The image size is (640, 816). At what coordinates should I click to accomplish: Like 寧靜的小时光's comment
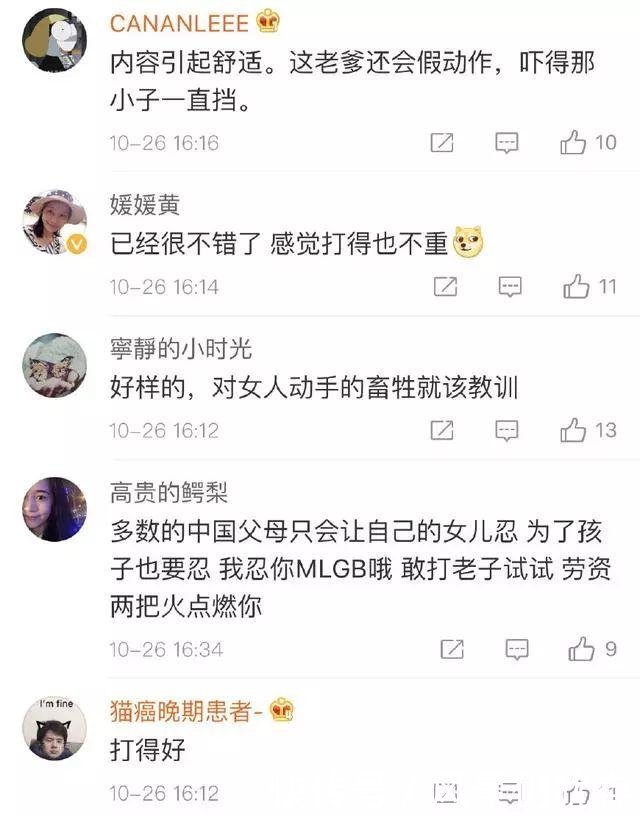[x=573, y=431]
